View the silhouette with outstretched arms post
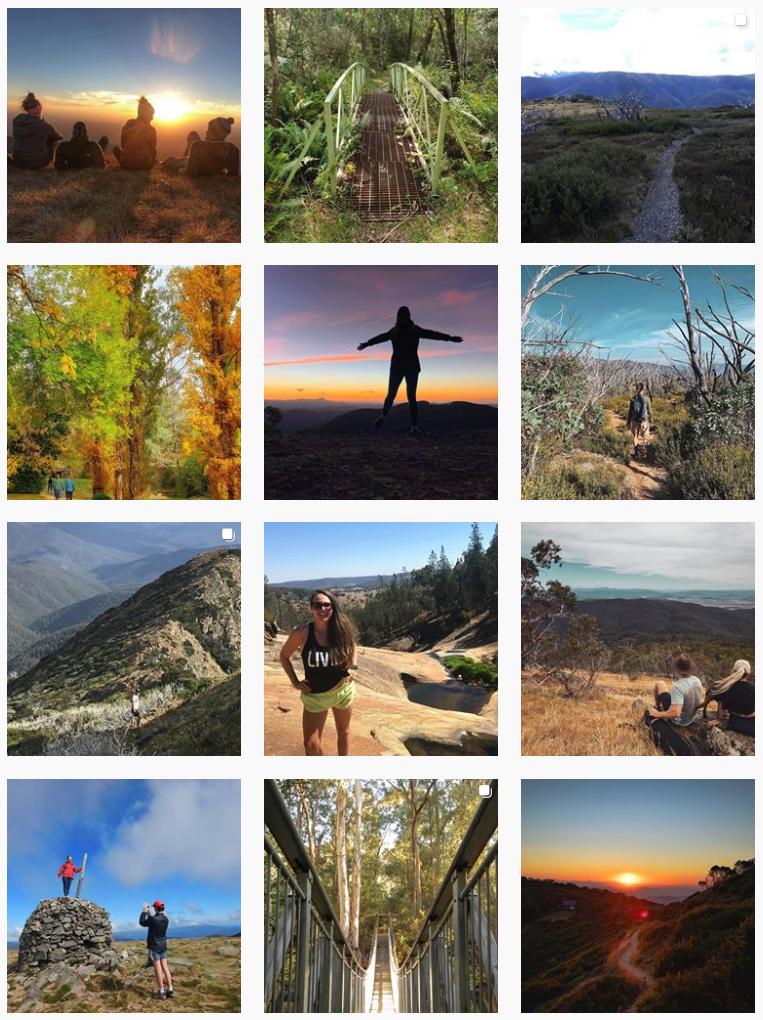Image resolution: width=763 pixels, height=1020 pixels. coord(381,382)
